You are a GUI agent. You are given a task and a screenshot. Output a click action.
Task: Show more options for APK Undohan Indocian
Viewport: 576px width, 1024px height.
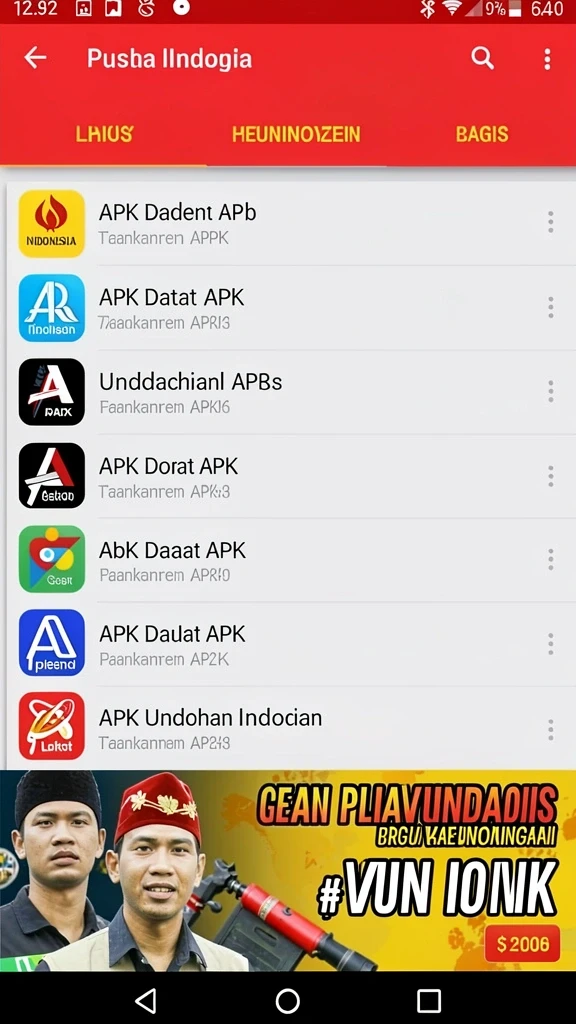[x=551, y=729]
